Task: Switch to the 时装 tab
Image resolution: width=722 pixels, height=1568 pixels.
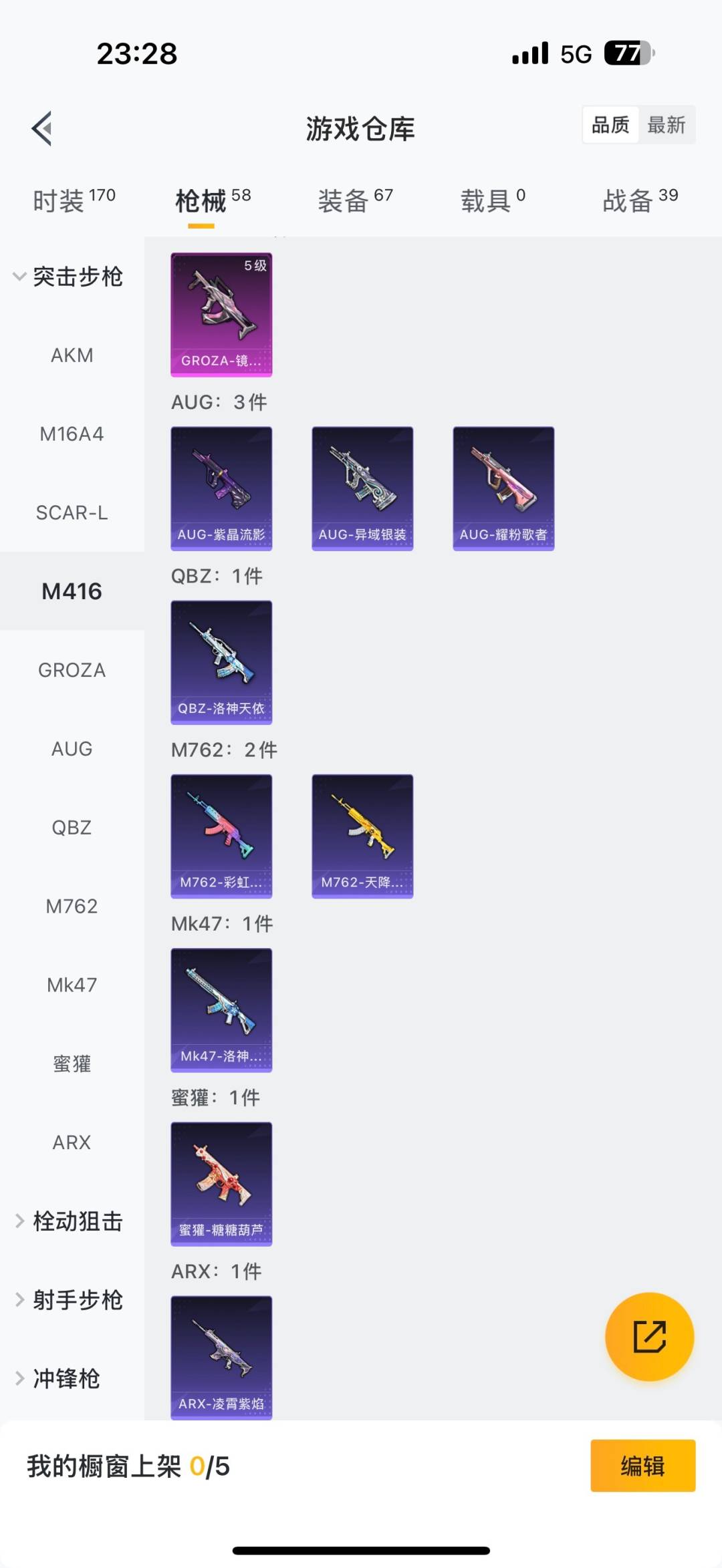Action: (74, 200)
